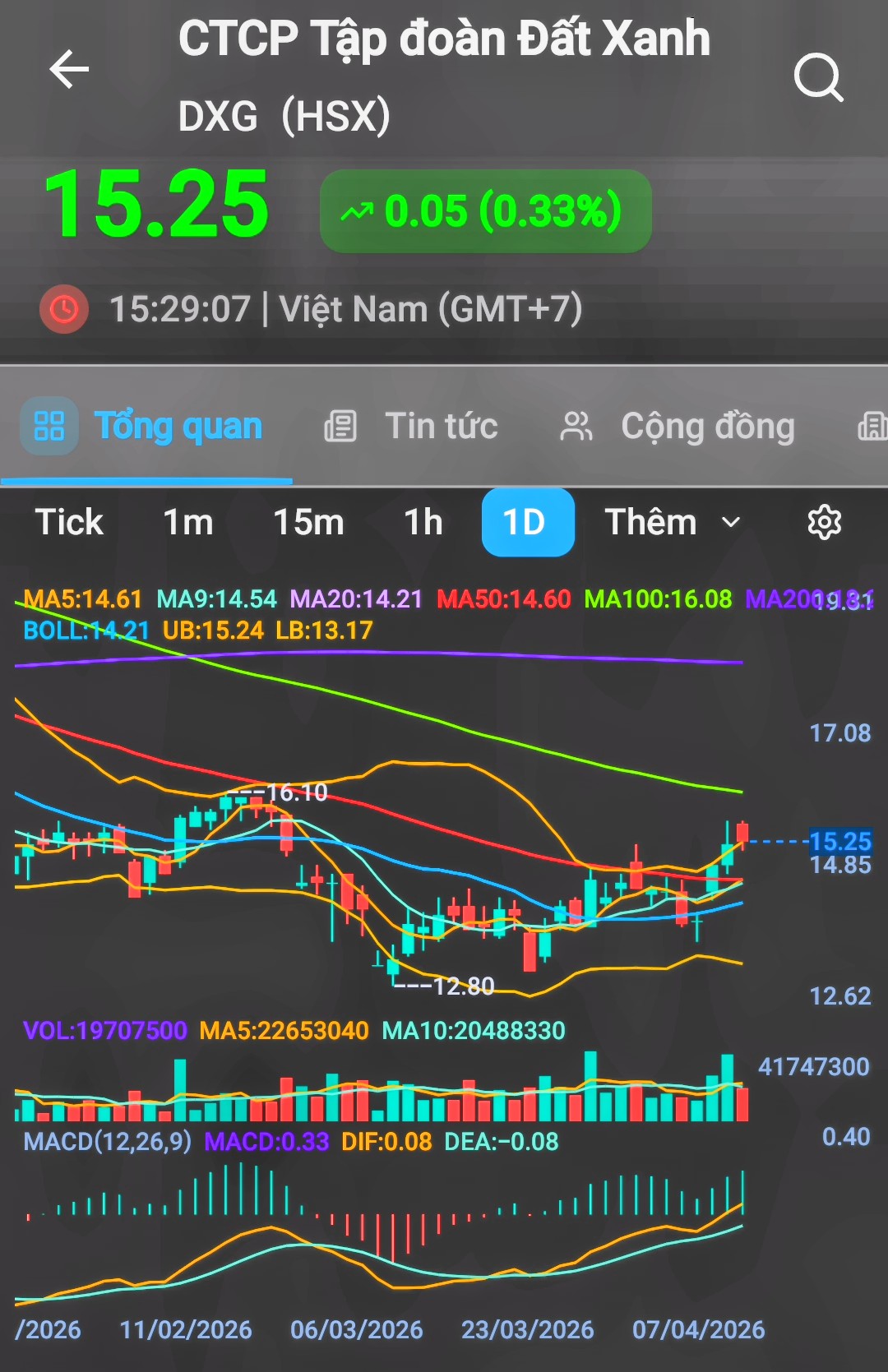Go back using the arrow icon
888x1372 pixels.
[69, 69]
